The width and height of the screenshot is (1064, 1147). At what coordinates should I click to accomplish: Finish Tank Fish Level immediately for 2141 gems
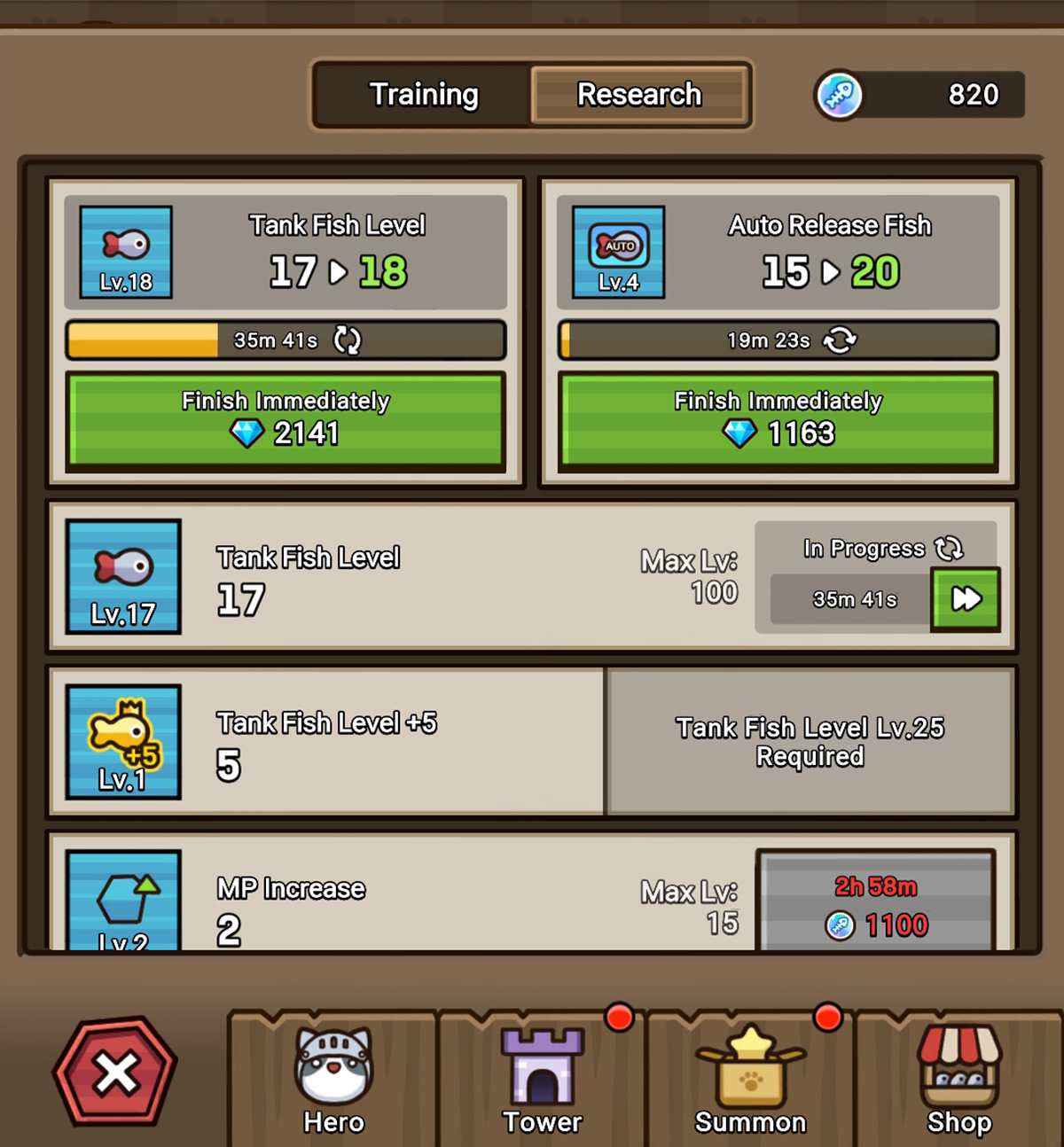[x=286, y=420]
